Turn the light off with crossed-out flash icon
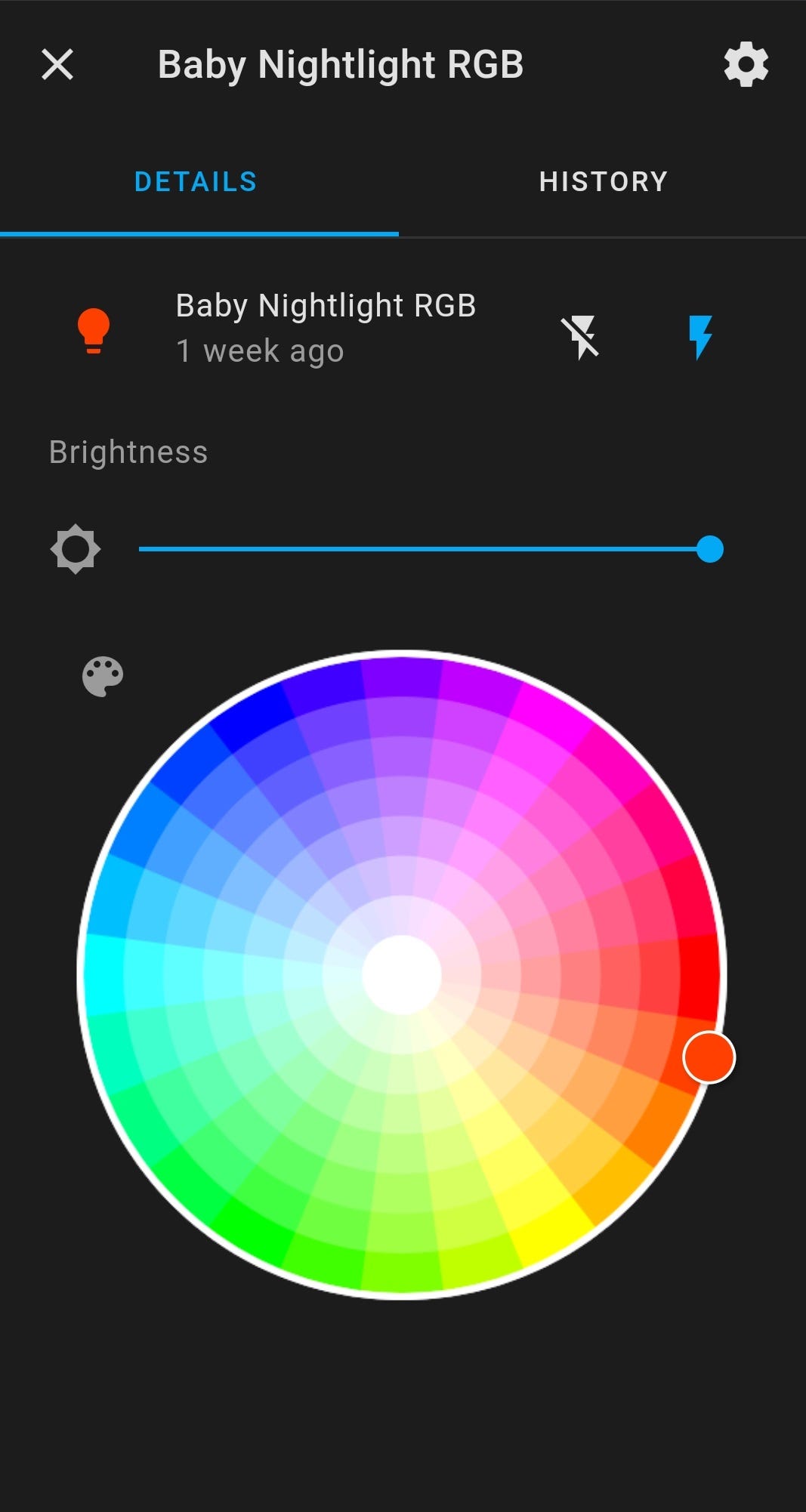 coord(580,337)
